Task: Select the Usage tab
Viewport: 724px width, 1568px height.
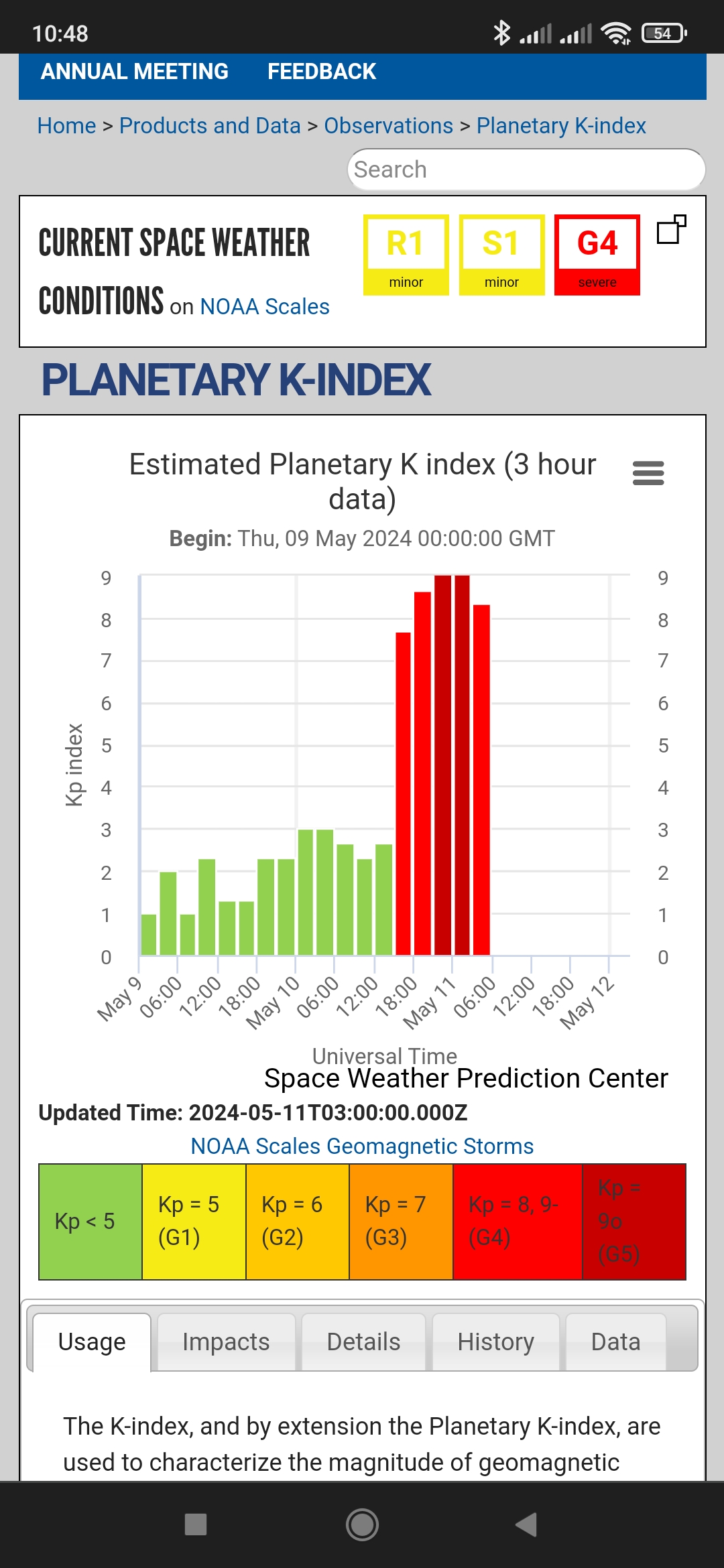Action: pyautogui.click(x=92, y=1342)
